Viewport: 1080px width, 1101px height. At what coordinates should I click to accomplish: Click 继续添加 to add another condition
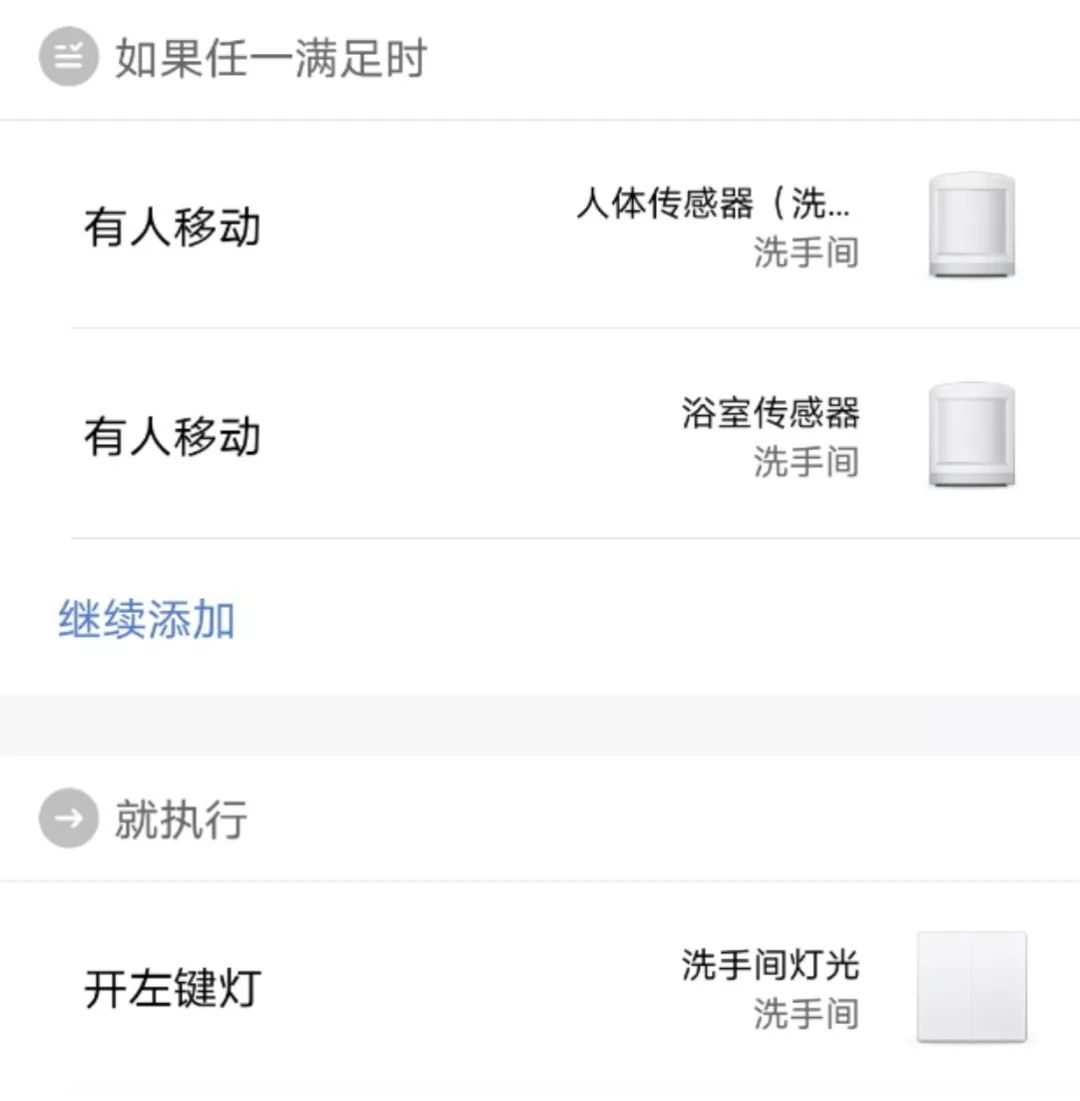coord(144,620)
